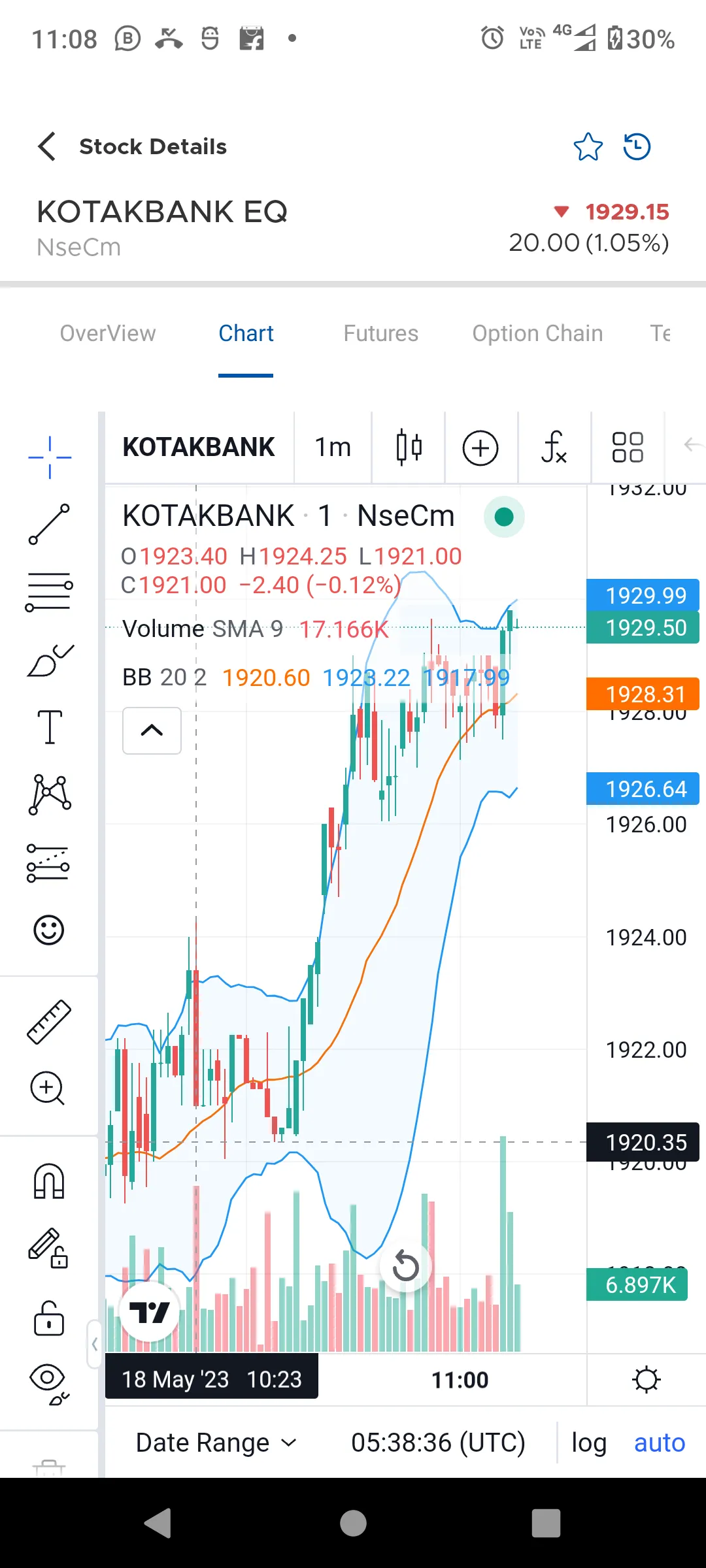Choose the ruler measure tool
This screenshot has width=706, height=1568.
pos(49,1022)
